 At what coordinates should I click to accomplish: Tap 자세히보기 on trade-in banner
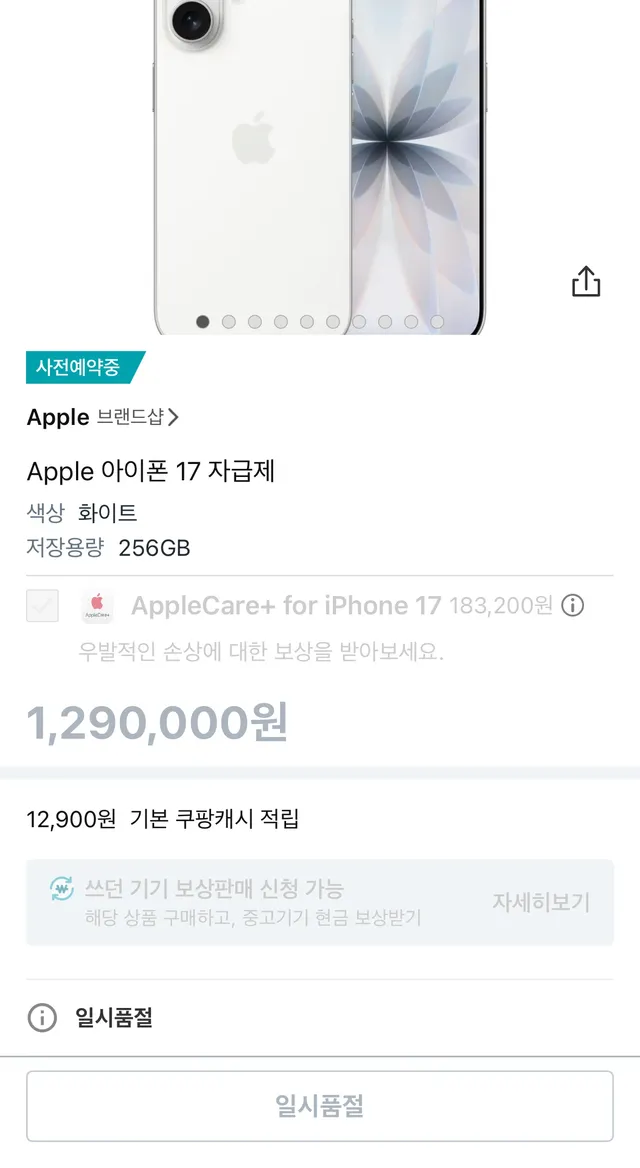point(540,902)
